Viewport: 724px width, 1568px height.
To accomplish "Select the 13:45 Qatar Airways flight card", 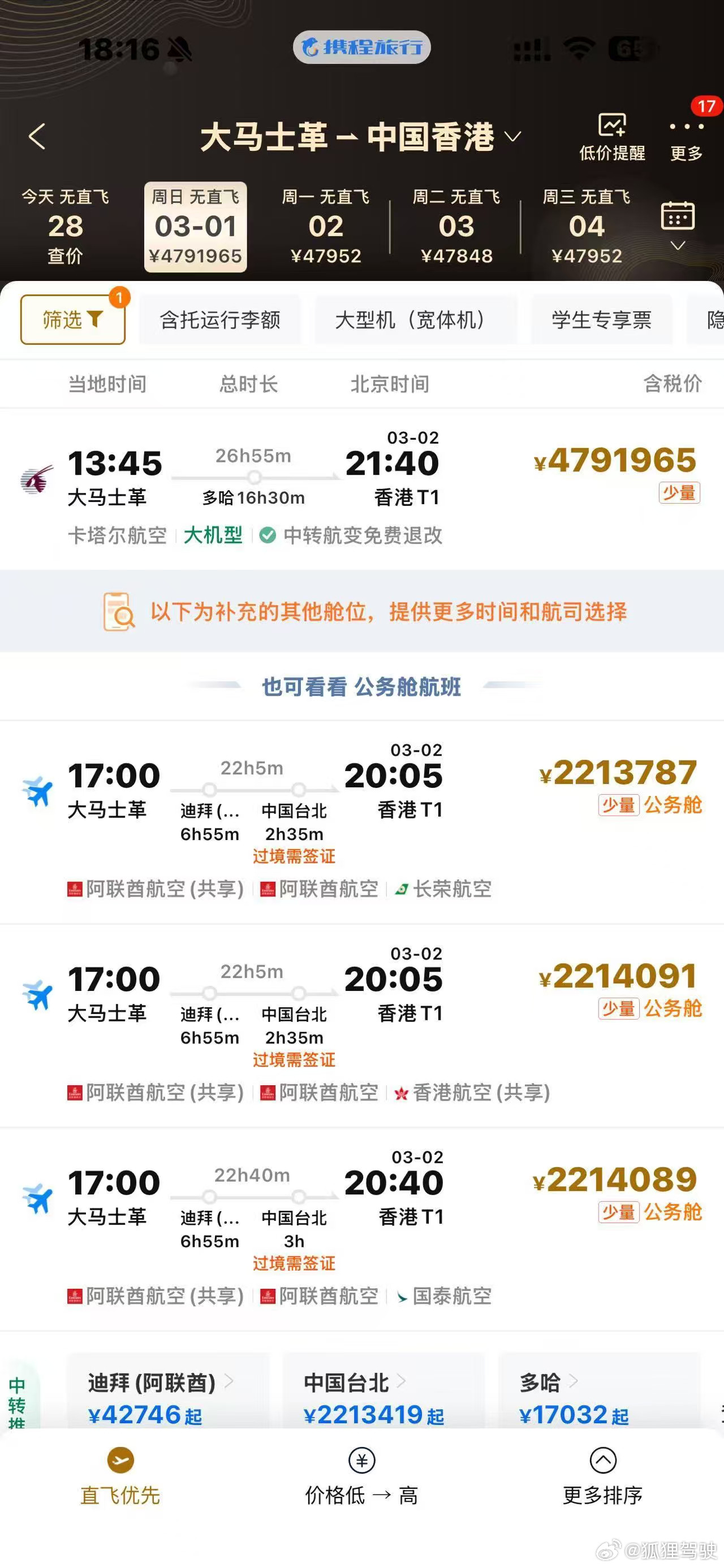I will pyautogui.click(x=361, y=487).
